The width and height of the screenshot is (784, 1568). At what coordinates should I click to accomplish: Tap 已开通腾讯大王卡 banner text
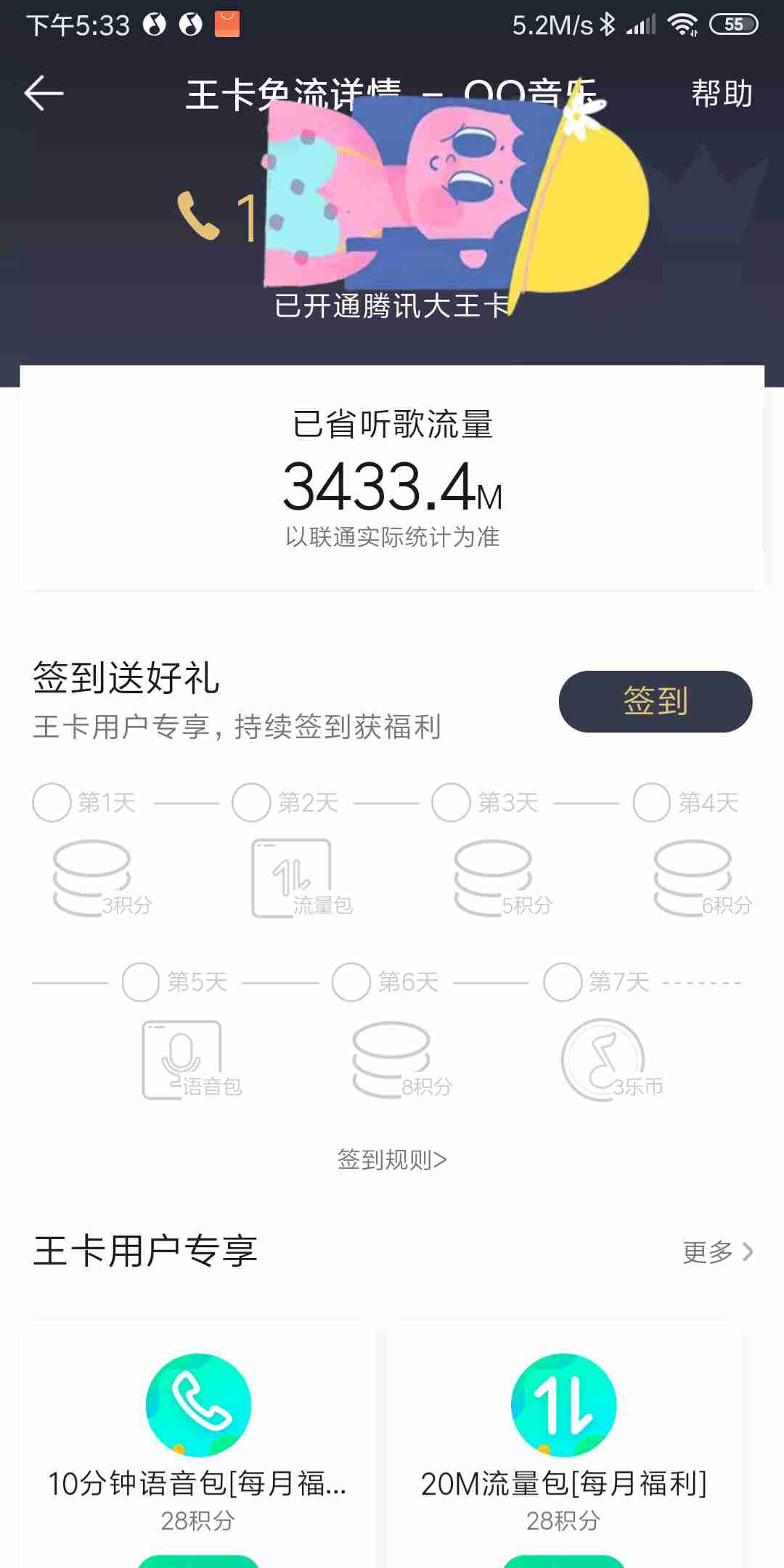coord(392,308)
